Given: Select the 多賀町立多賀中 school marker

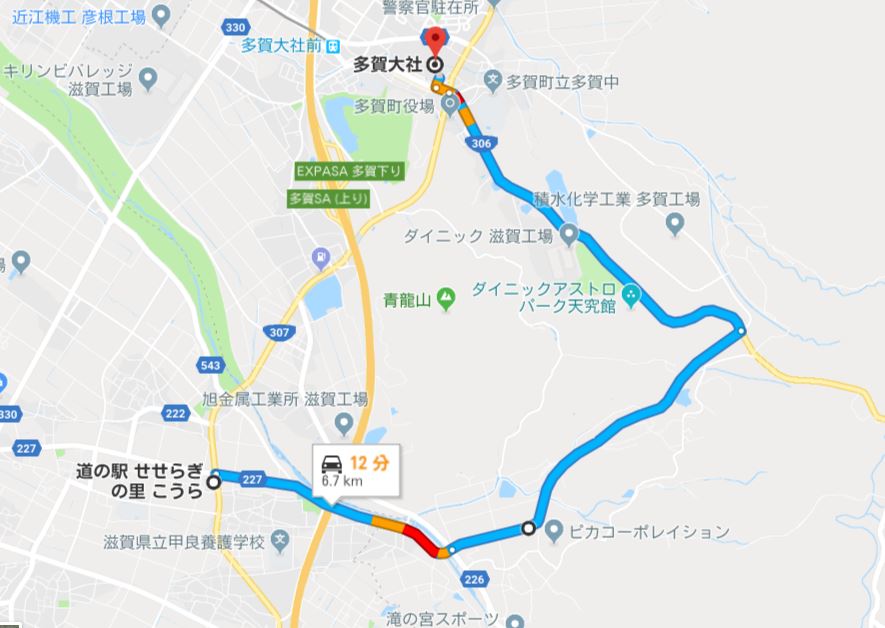Looking at the screenshot, I should (x=491, y=78).
